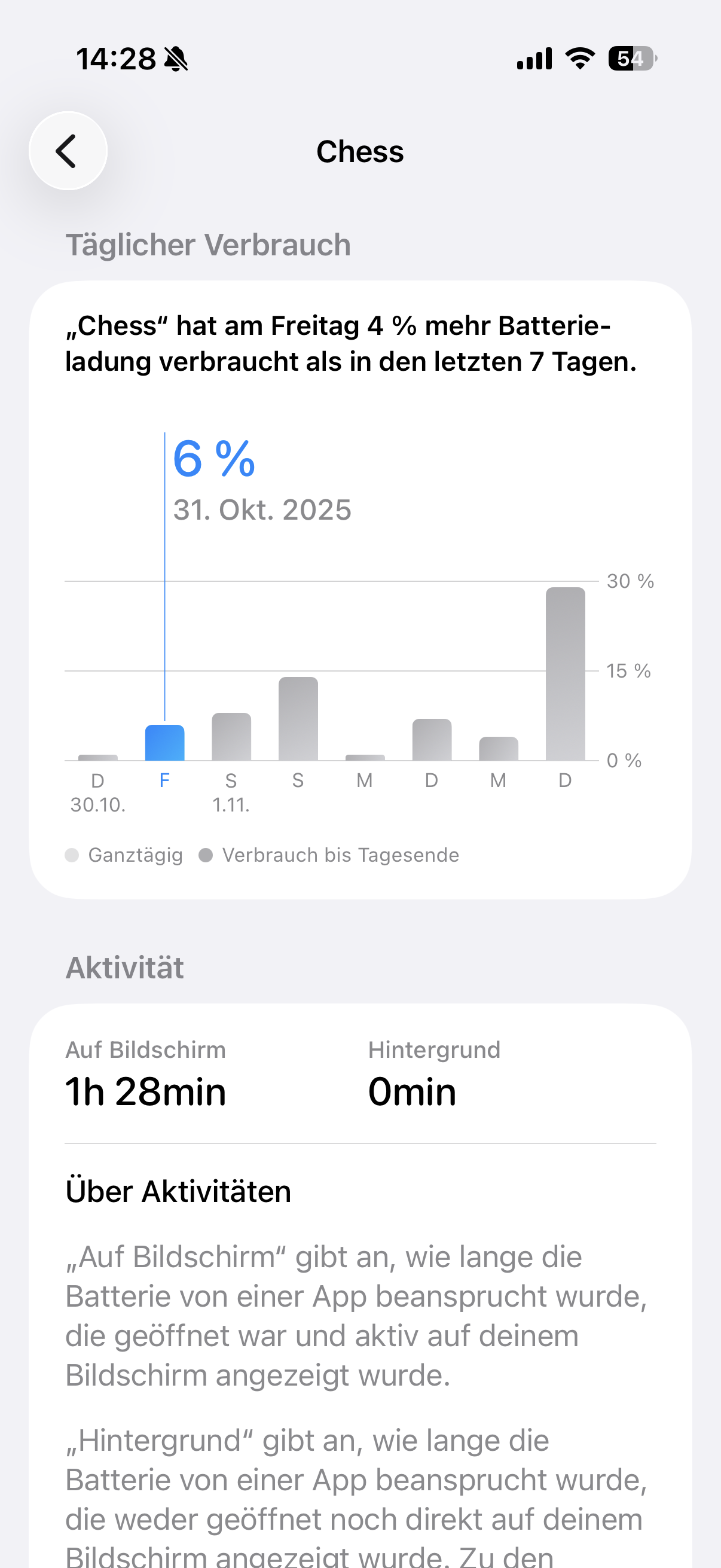Viewport: 721px width, 1568px height.
Task: Go back from the Chess battery page
Action: [x=68, y=151]
